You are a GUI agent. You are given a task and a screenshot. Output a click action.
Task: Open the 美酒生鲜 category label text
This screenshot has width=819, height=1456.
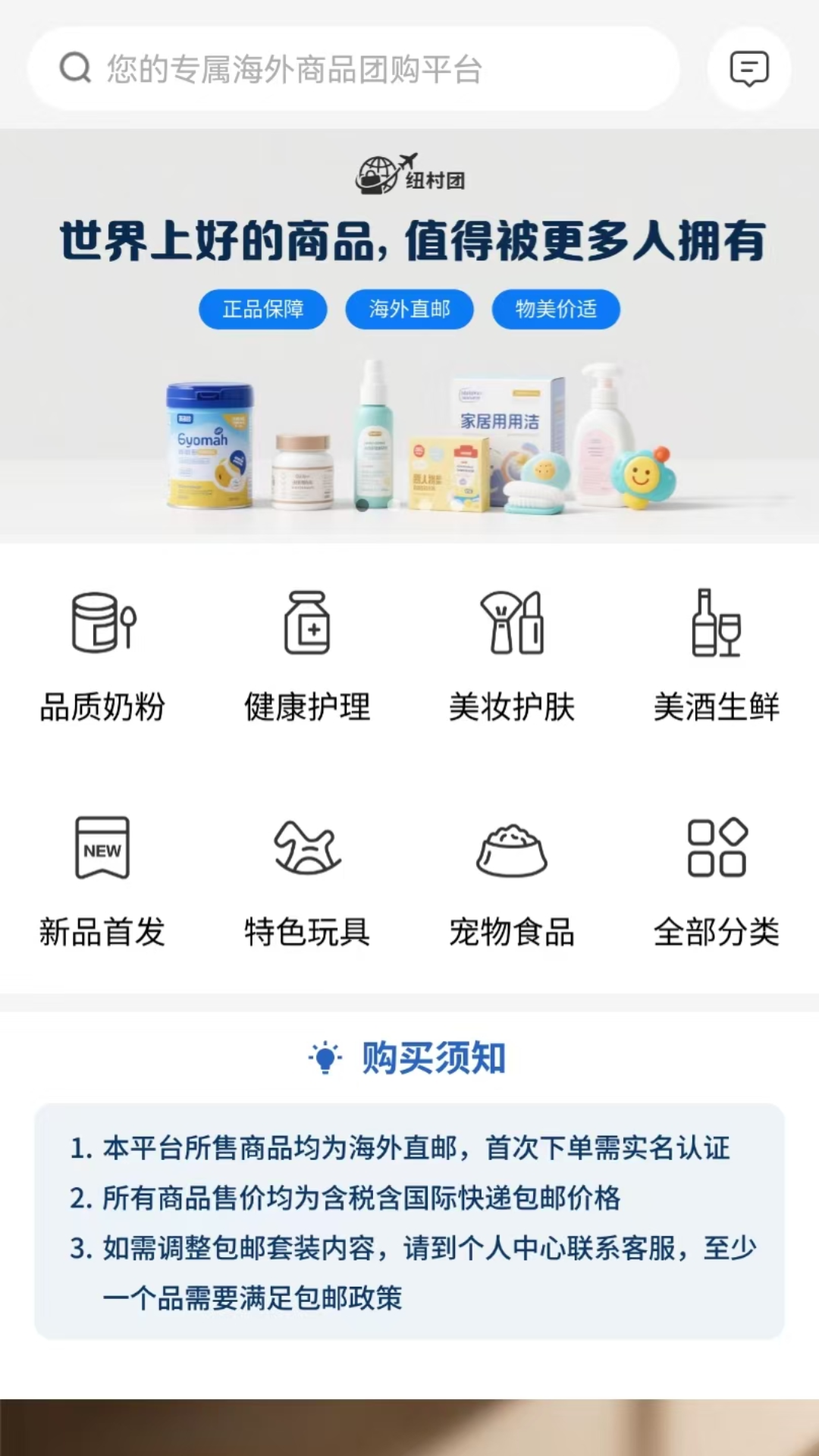pos(716,707)
